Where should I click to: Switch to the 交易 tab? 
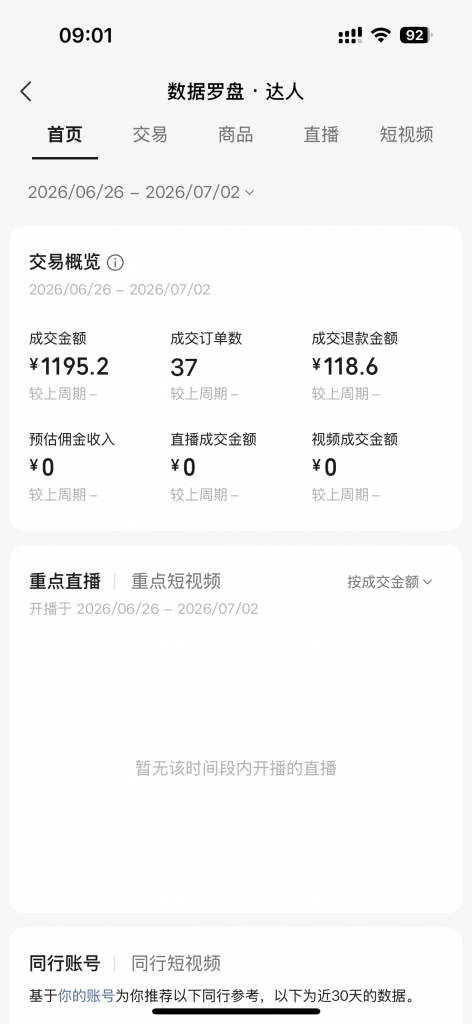[150, 135]
